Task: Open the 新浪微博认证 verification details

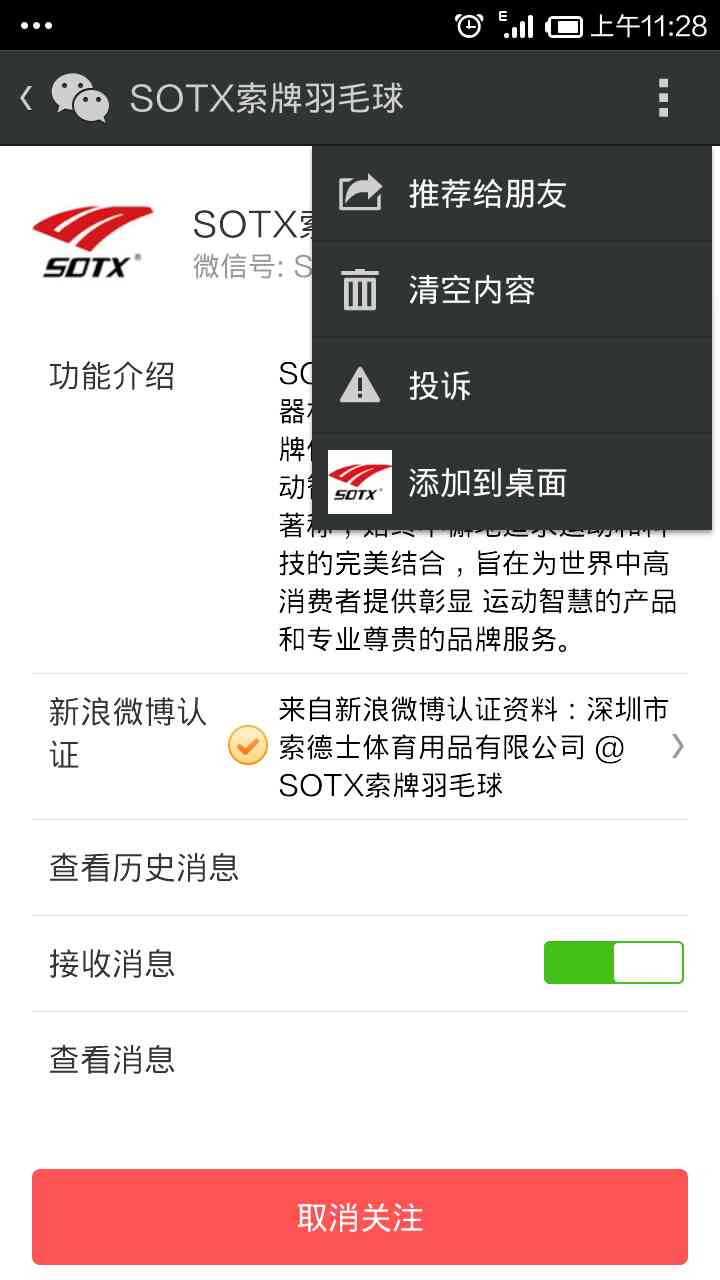Action: 360,746
